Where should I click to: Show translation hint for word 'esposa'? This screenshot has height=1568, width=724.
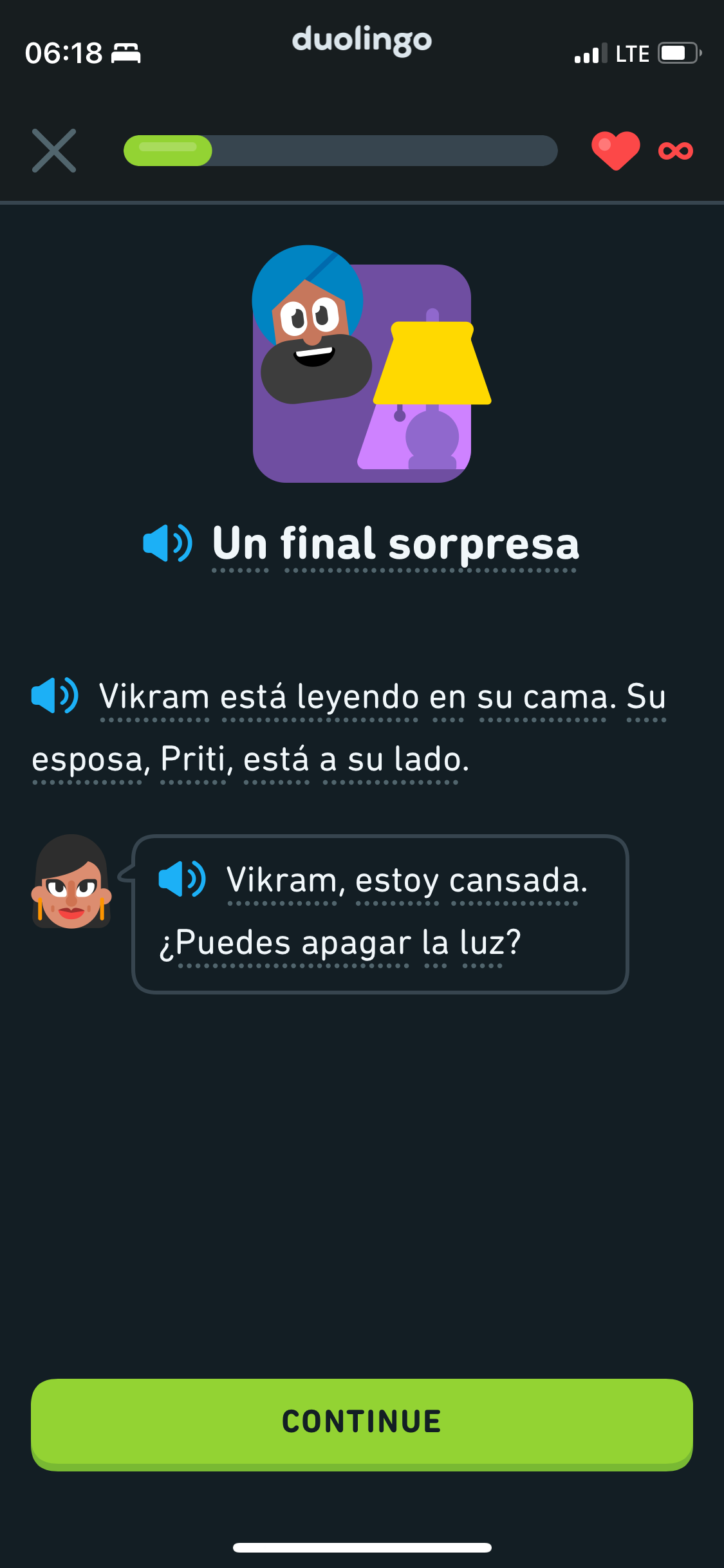pyautogui.click(x=87, y=760)
